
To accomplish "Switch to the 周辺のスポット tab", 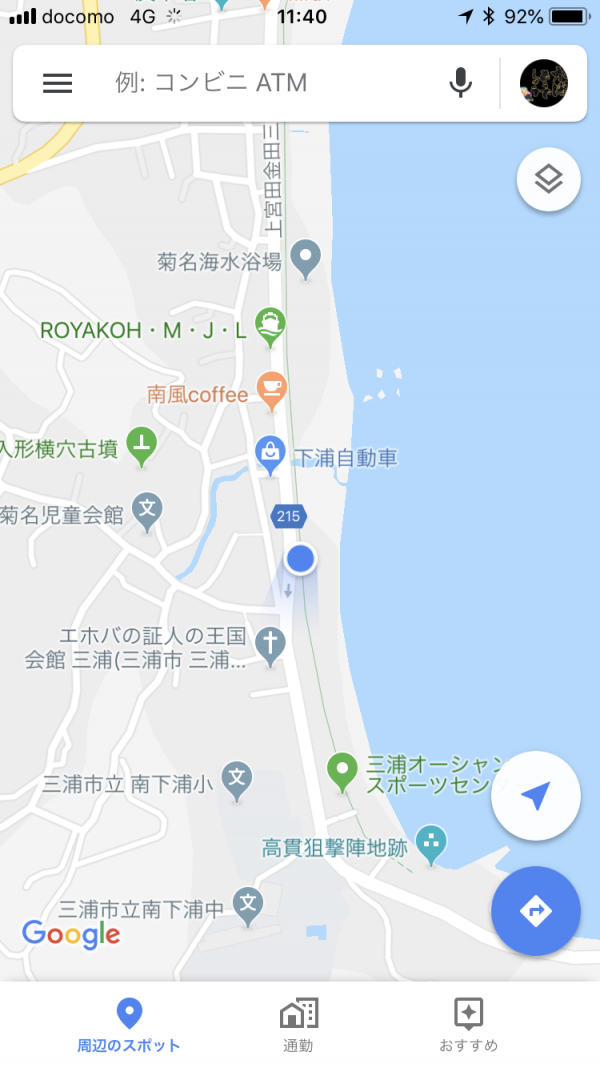I will 129,1026.
